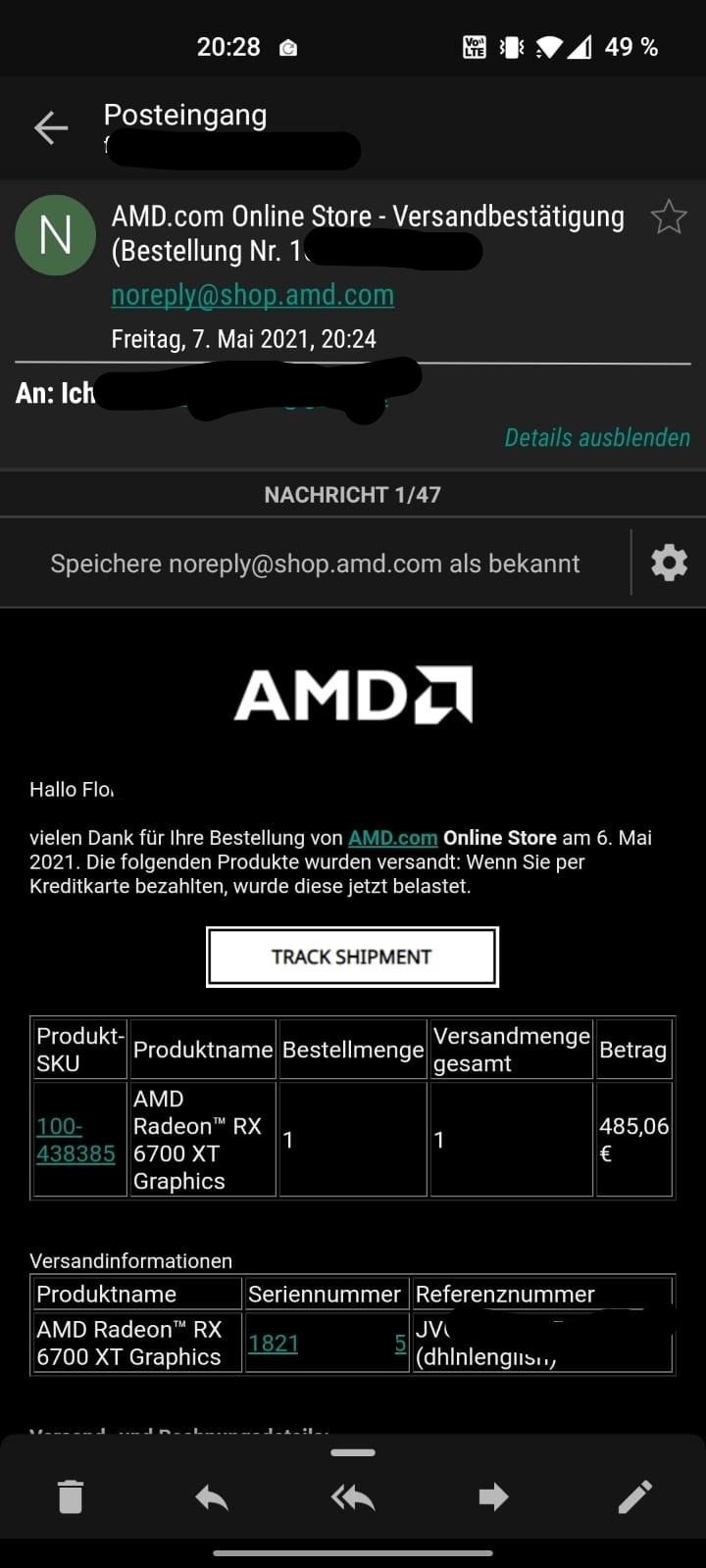This screenshot has height=1568, width=706.
Task: Star this AMD shipping confirmation email
Action: coord(669,217)
